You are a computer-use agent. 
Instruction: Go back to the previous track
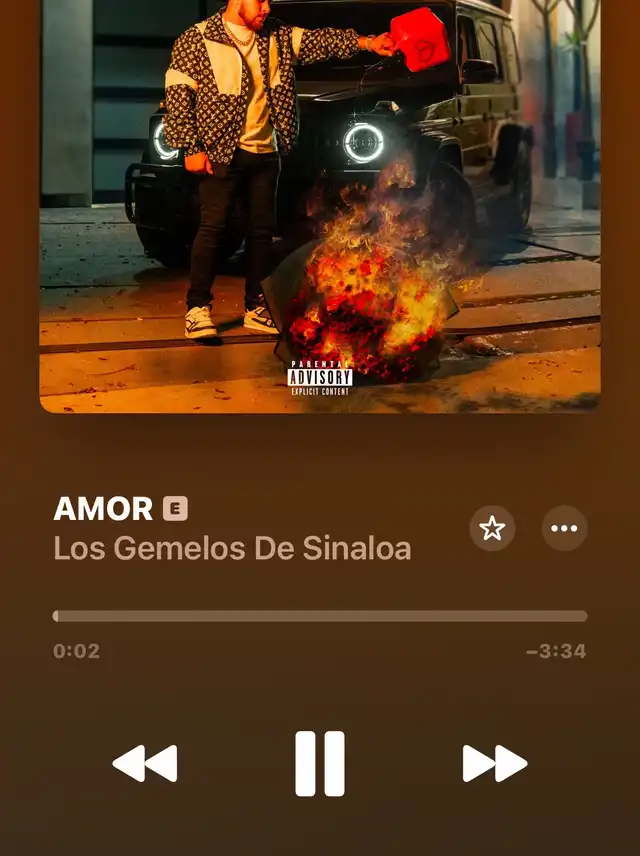[145, 764]
